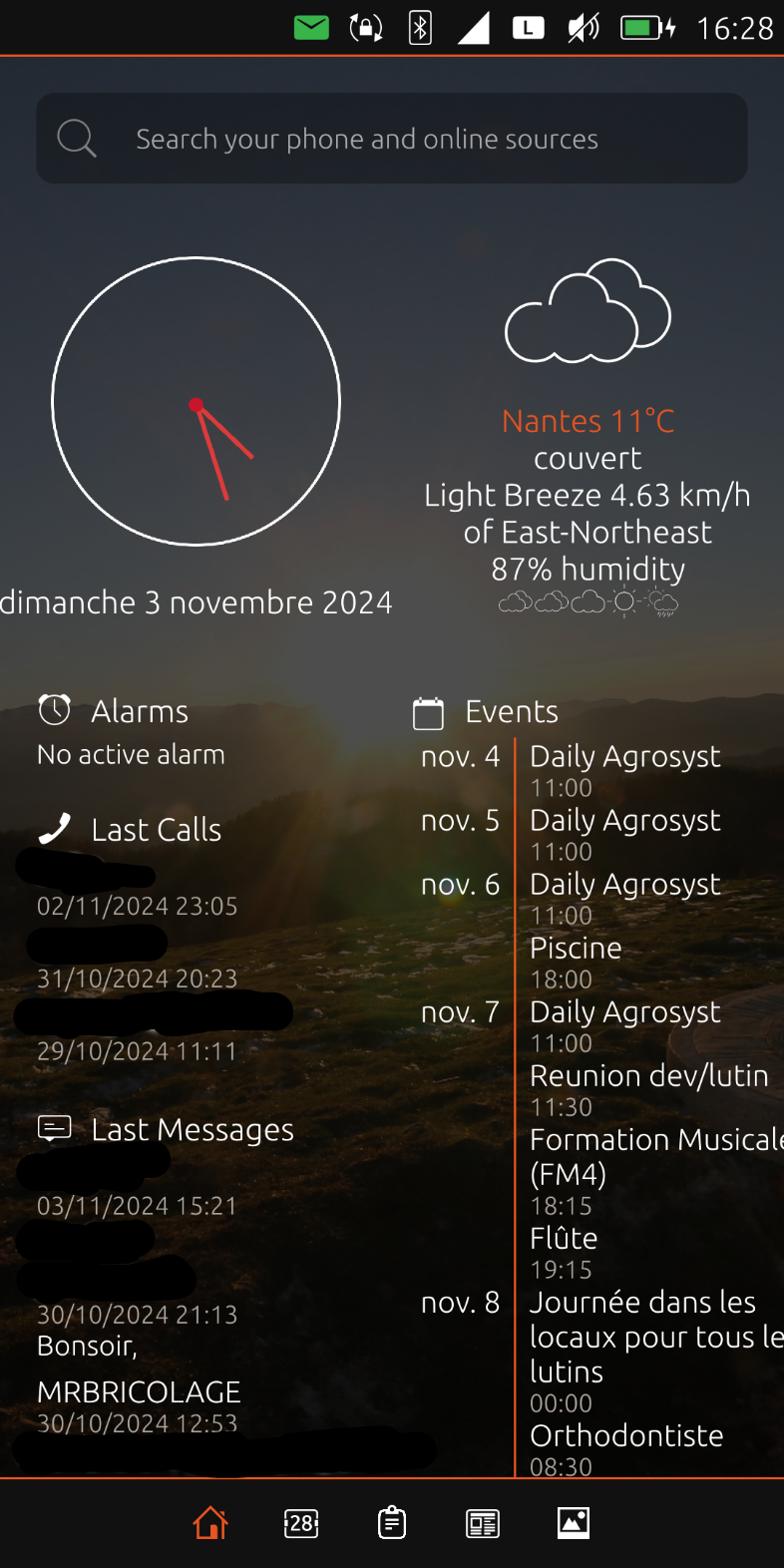784x1568 pixels.
Task: Open the analog clock widget
Action: tap(196, 402)
